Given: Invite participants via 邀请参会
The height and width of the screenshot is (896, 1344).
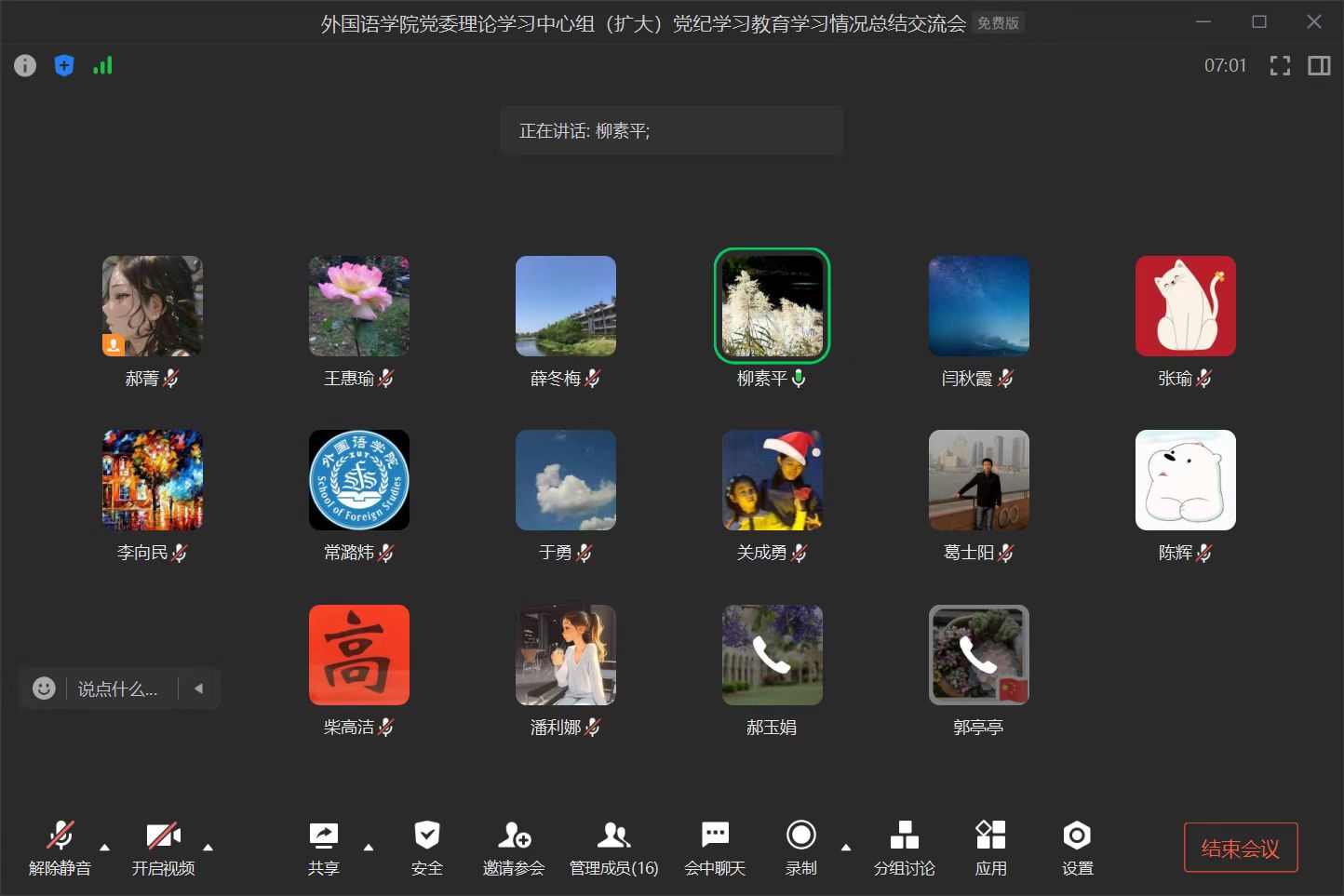Looking at the screenshot, I should (x=514, y=848).
